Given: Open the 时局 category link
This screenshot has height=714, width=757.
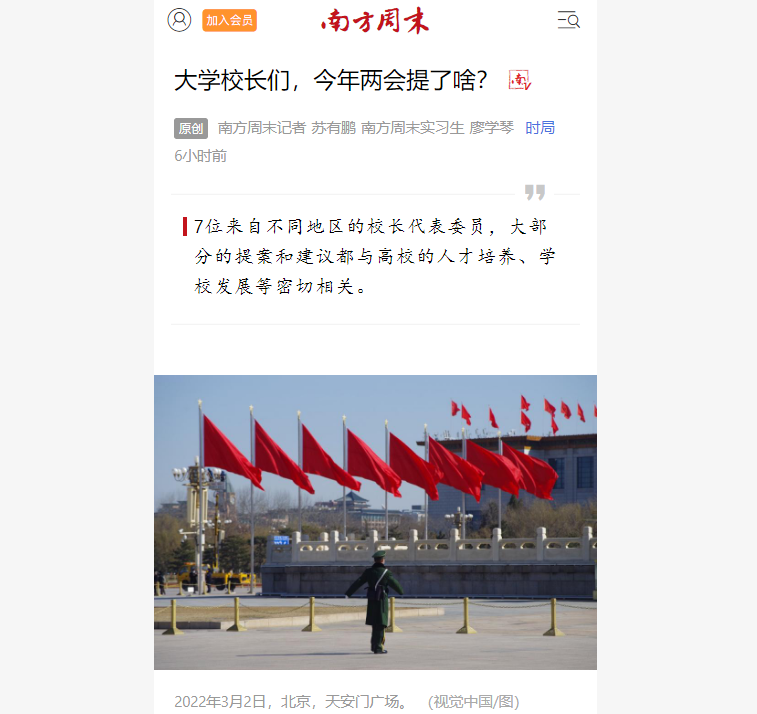Looking at the screenshot, I should click(540, 127).
